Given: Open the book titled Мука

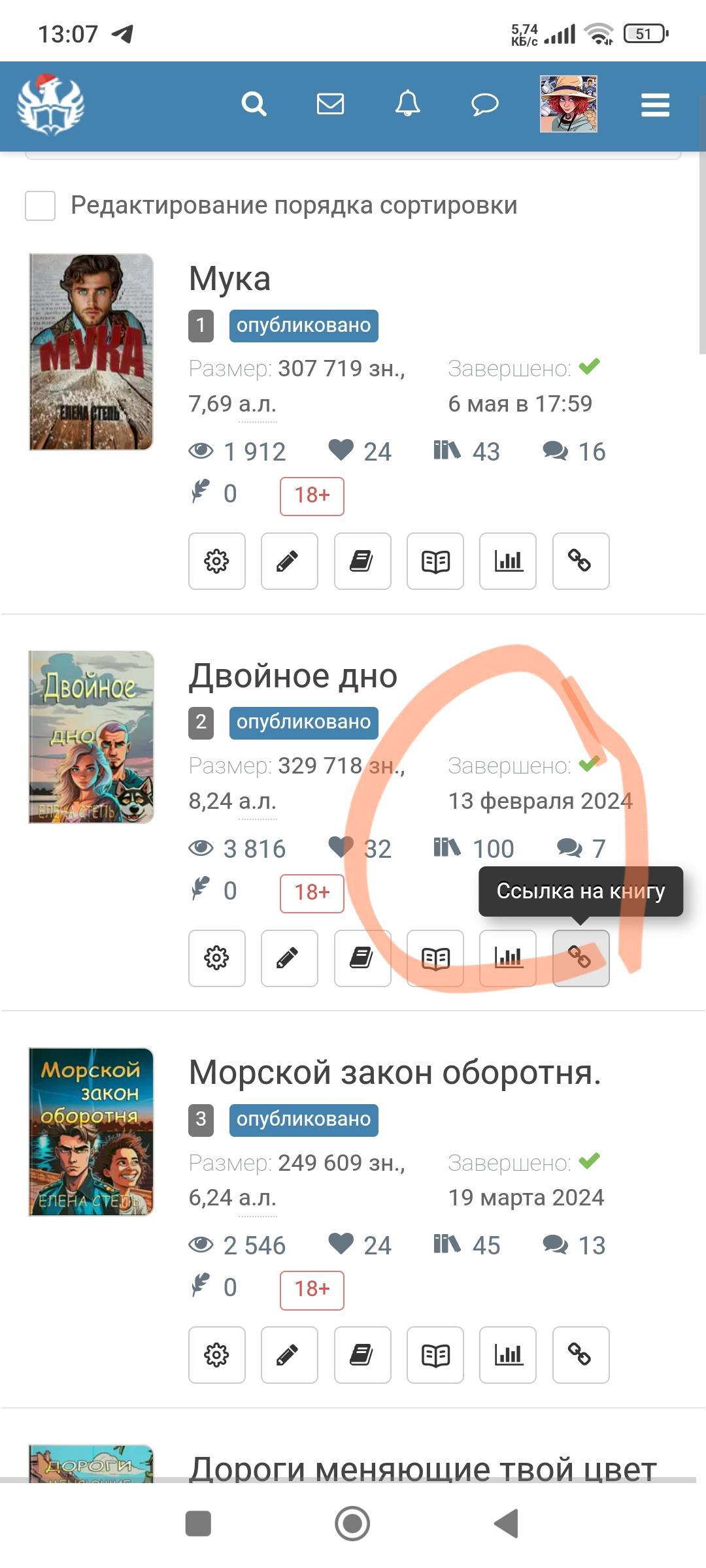Looking at the screenshot, I should click(x=229, y=279).
